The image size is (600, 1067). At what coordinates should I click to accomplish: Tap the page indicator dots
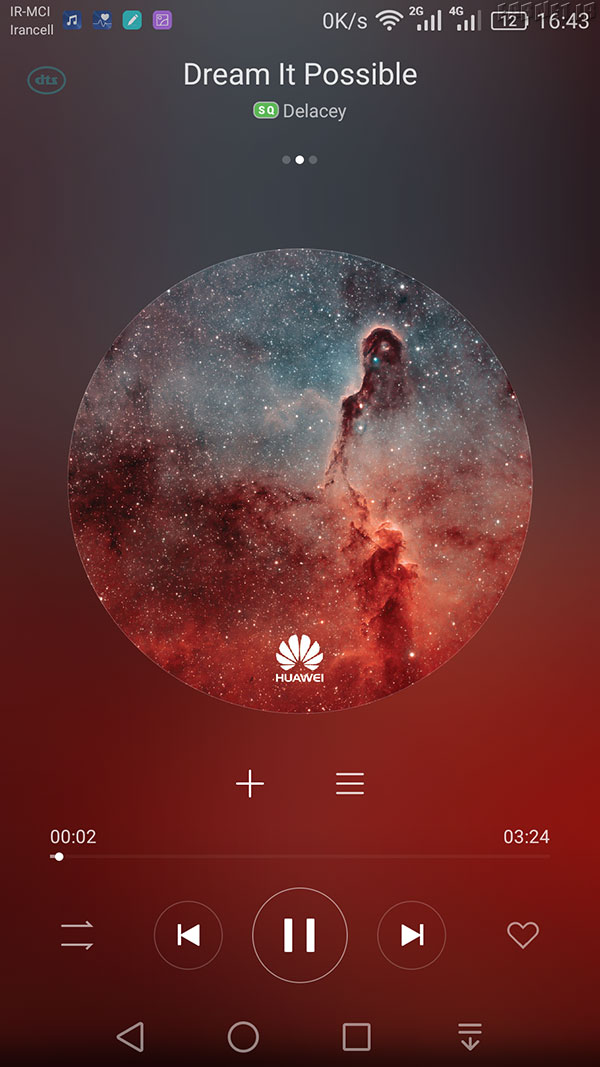[299, 160]
